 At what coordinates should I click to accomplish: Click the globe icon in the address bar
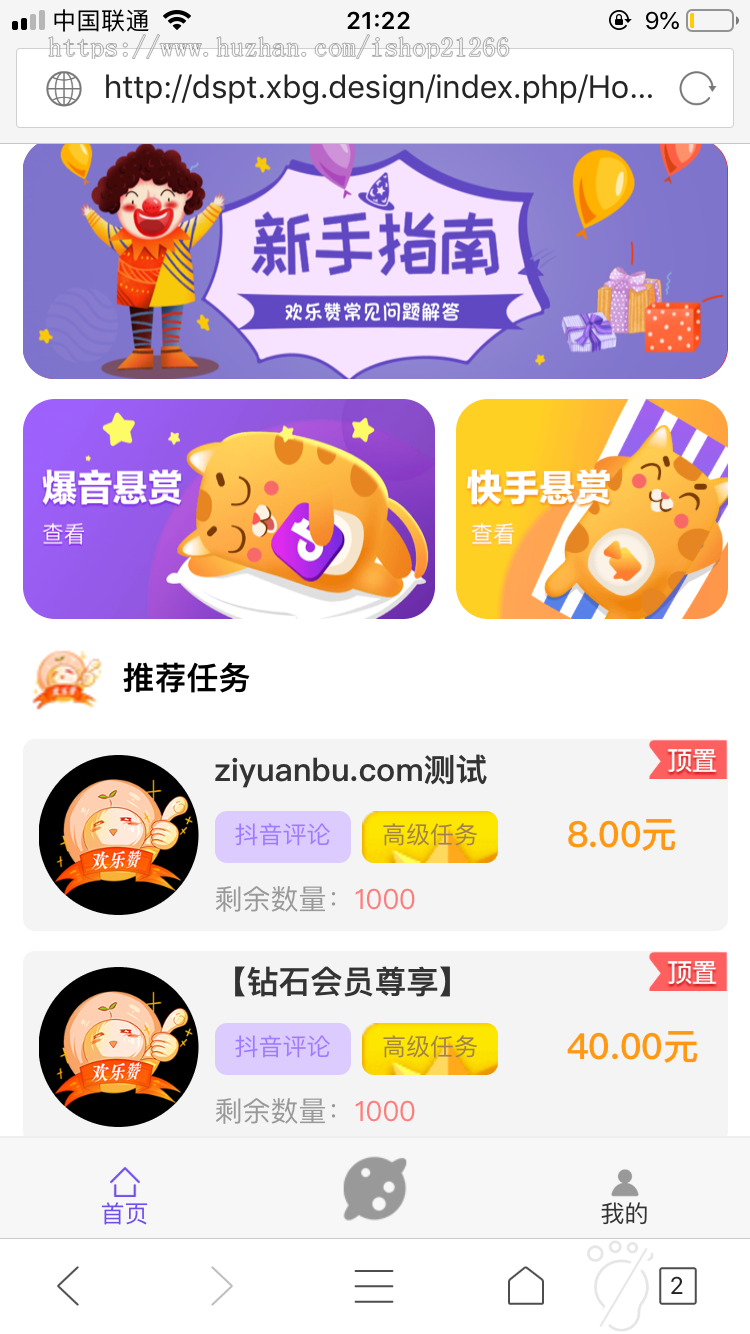coord(63,89)
